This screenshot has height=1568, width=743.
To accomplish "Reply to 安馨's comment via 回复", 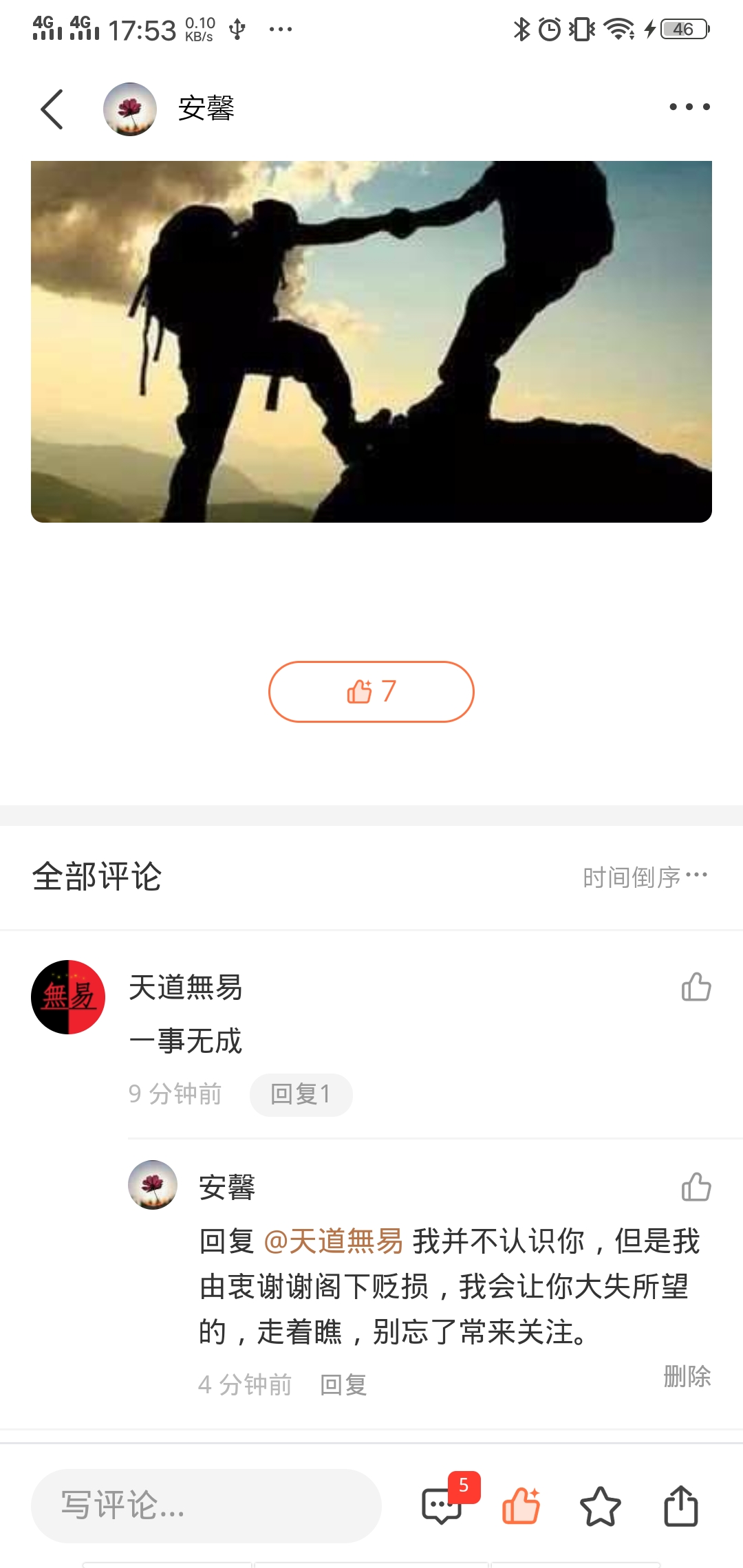I will (x=343, y=1384).
